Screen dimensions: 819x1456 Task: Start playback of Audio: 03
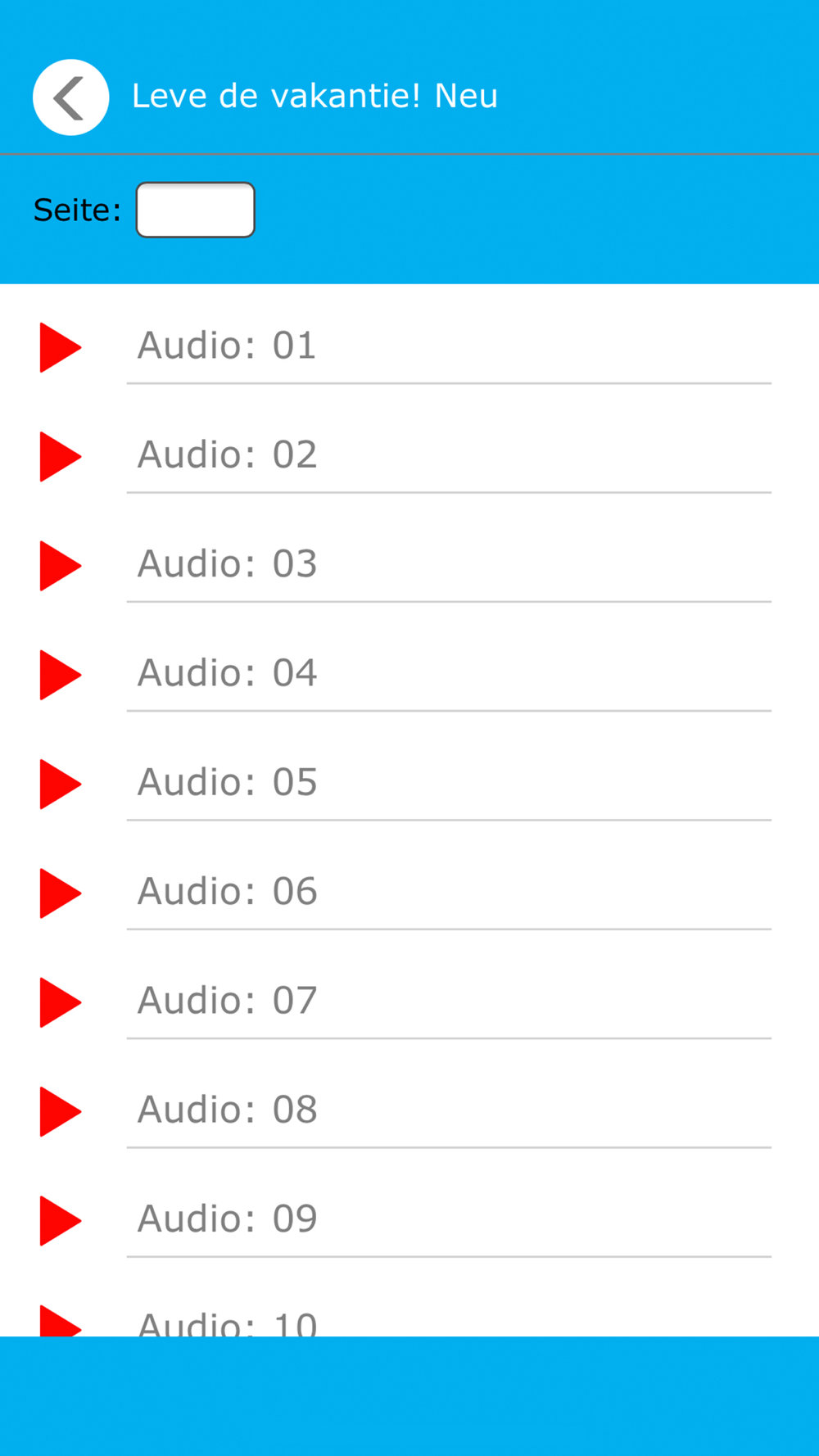coord(61,566)
